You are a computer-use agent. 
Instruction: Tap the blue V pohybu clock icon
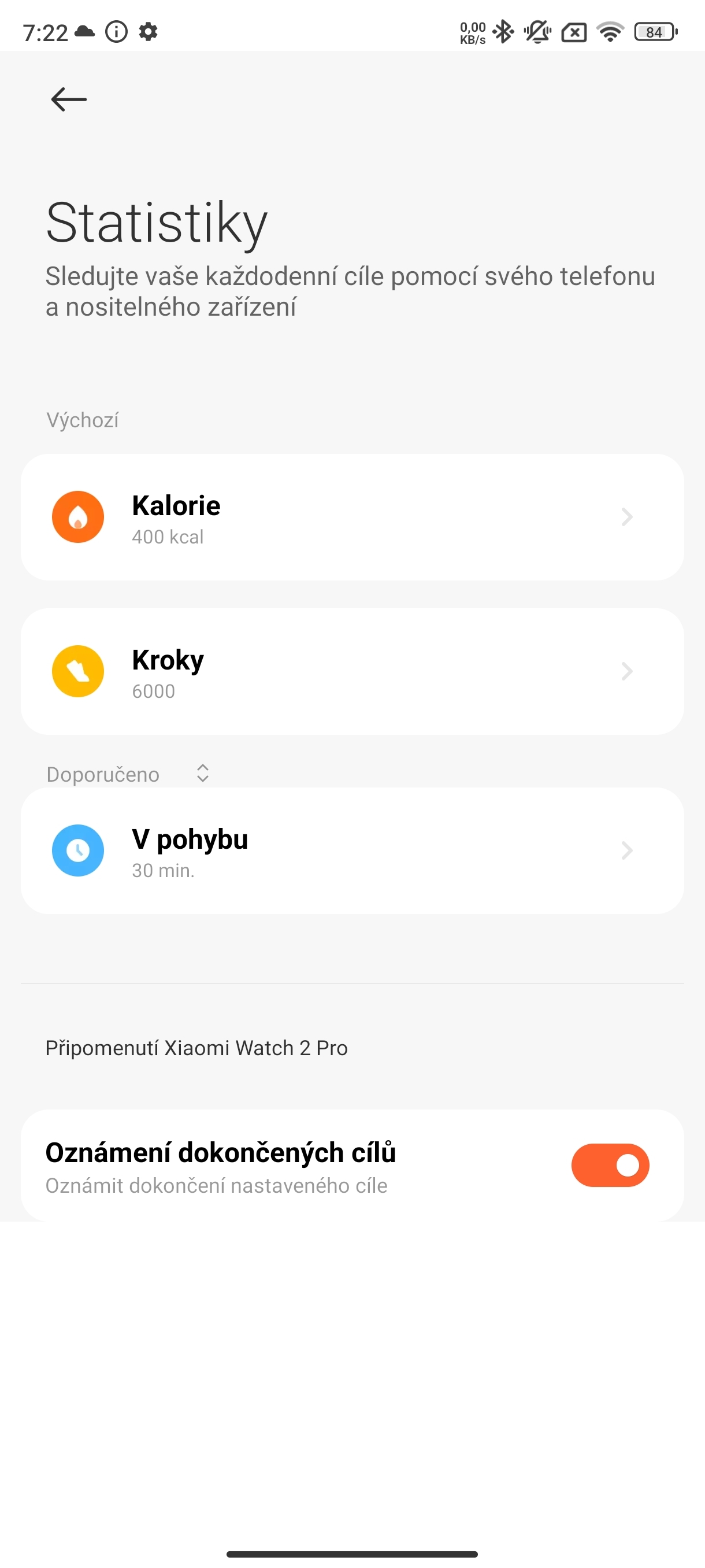coord(79,850)
